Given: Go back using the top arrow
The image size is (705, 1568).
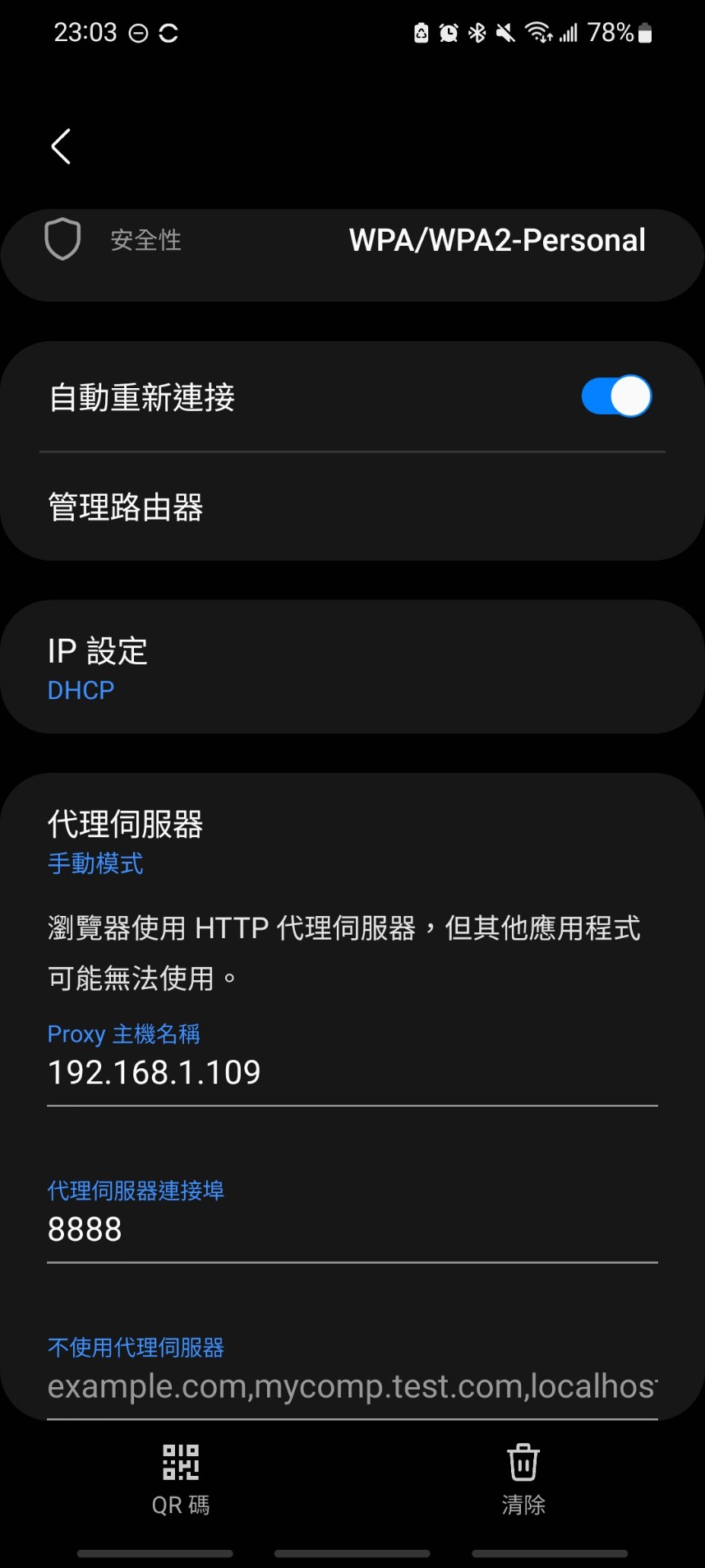Looking at the screenshot, I should click(x=61, y=146).
